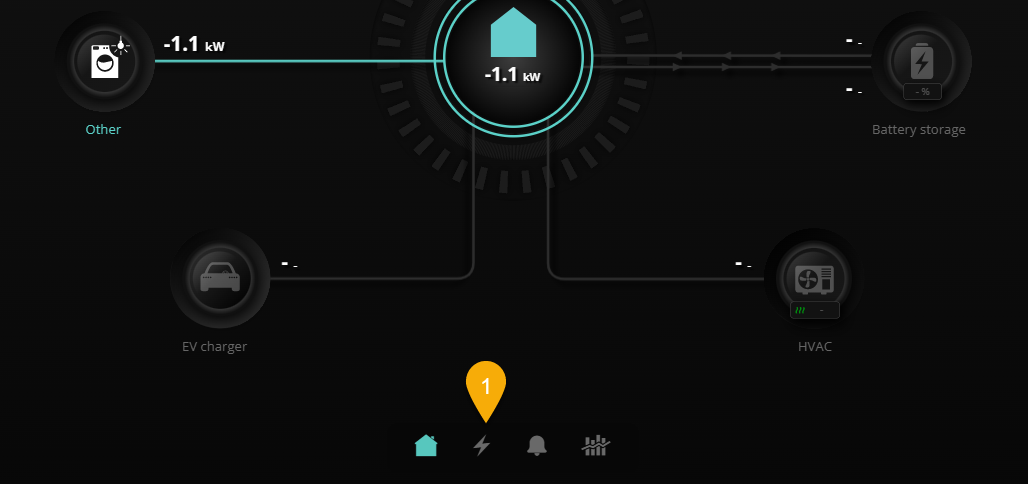Screen dimensions: 1028x484
Task: View the HVAC node details
Action: click(x=814, y=278)
